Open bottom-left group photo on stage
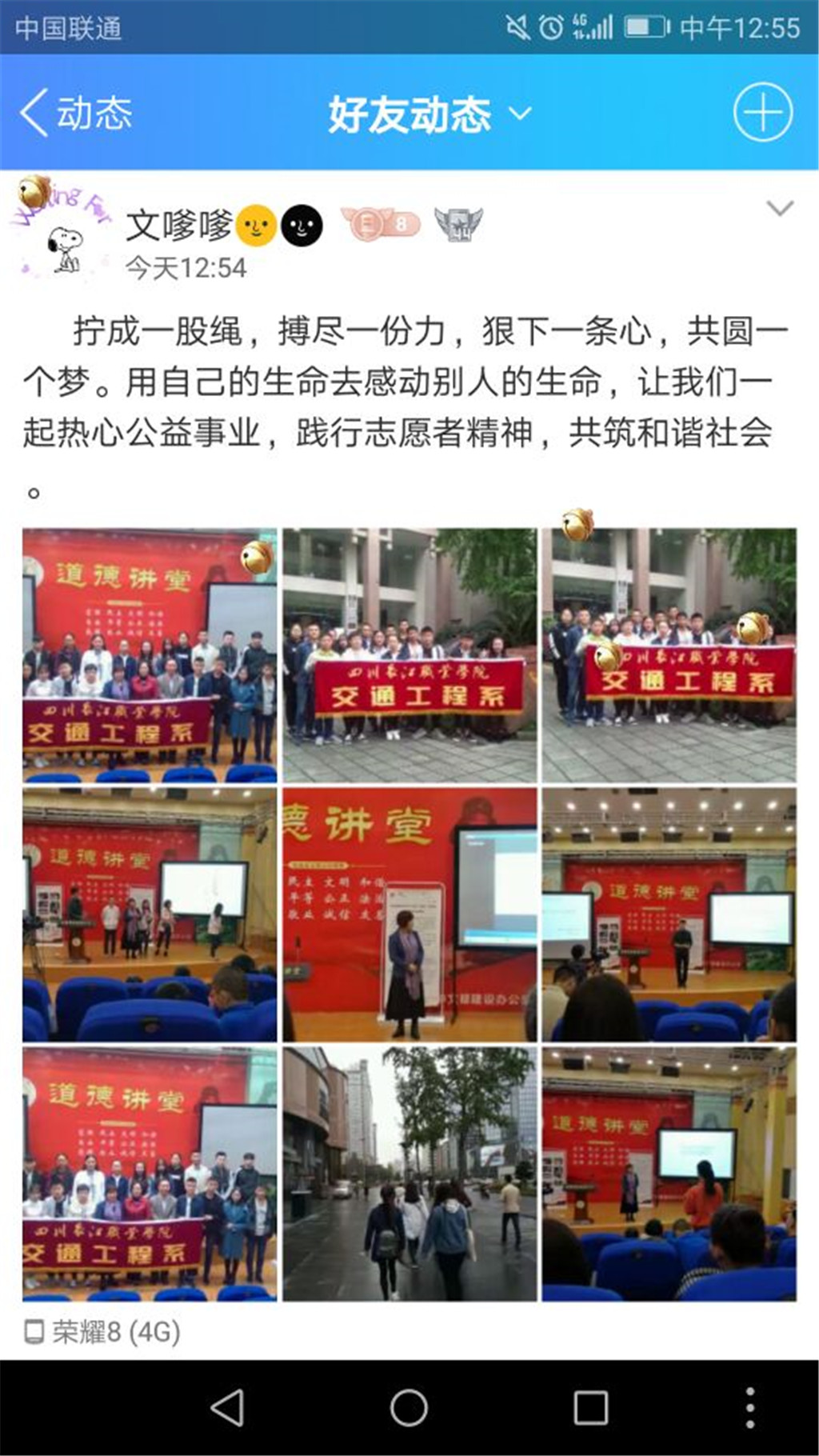 pyautogui.click(x=150, y=1174)
